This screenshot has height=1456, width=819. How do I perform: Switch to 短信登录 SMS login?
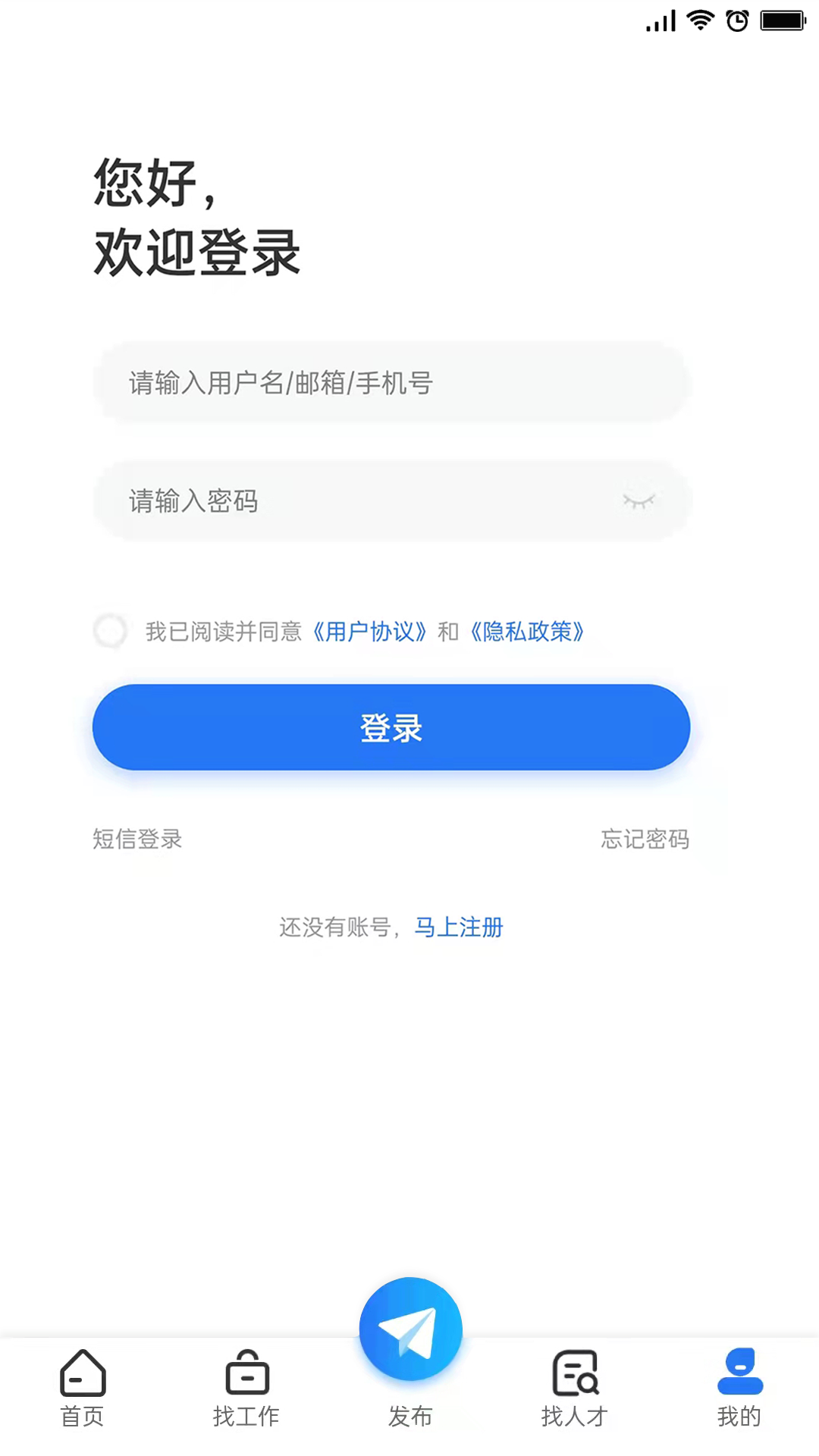click(x=136, y=839)
